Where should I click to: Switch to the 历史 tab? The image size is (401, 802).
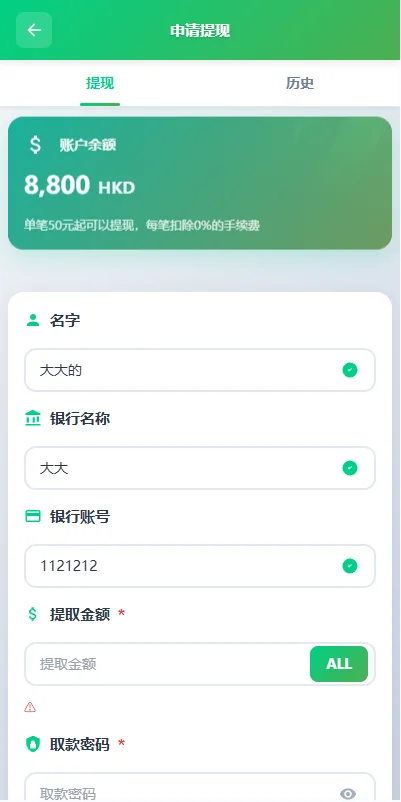point(300,83)
